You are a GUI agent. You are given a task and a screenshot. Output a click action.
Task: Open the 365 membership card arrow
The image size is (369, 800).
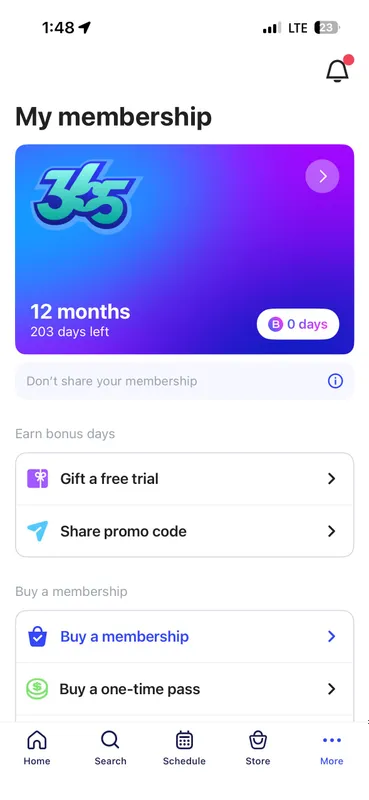(x=322, y=176)
